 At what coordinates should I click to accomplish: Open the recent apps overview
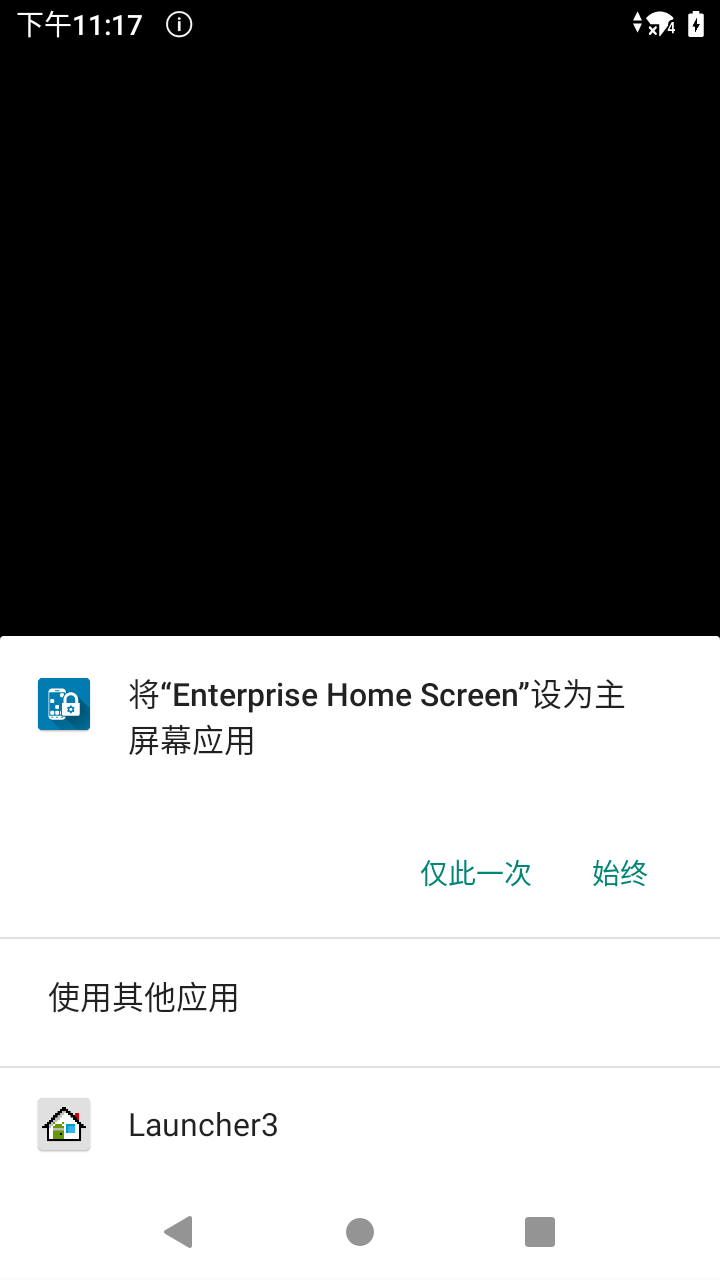click(540, 1231)
